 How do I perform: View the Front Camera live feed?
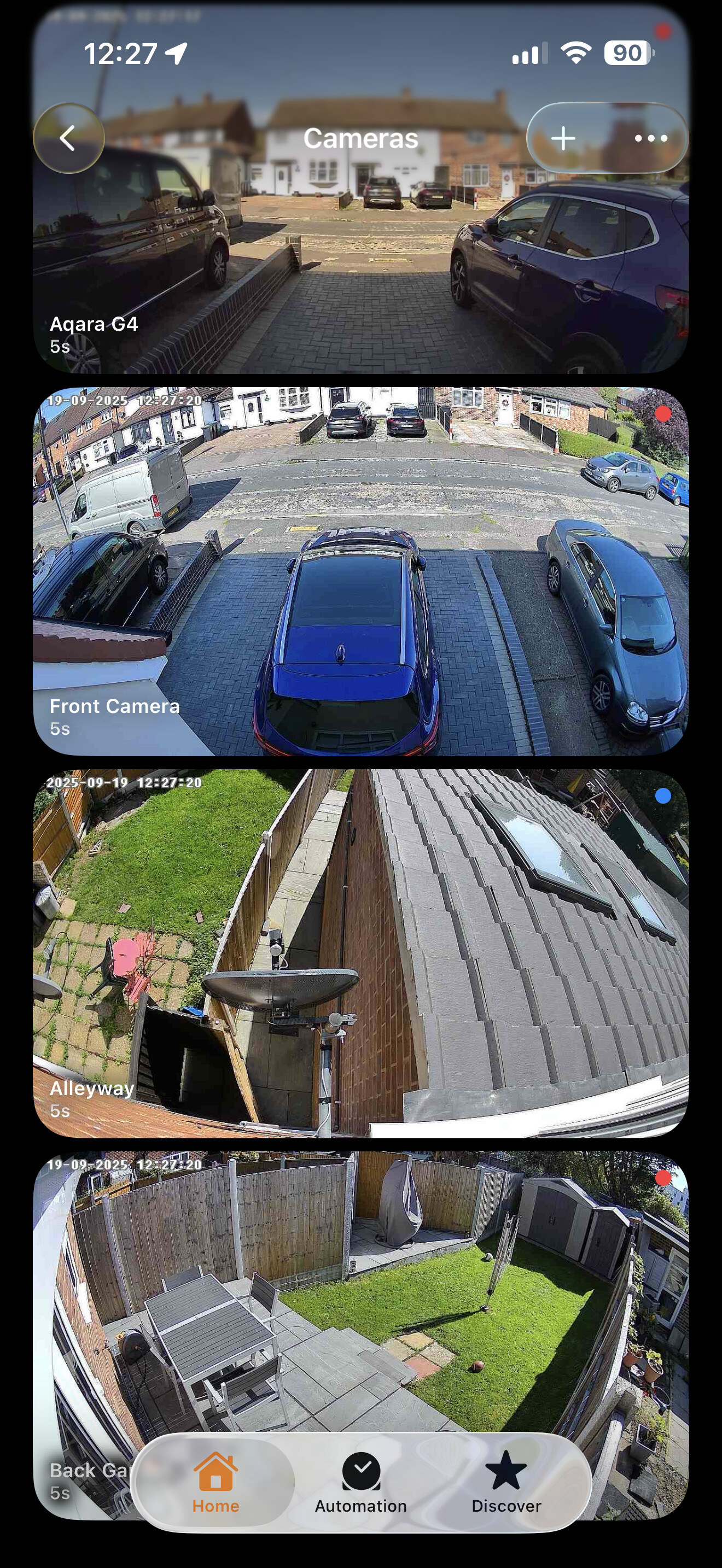360,572
